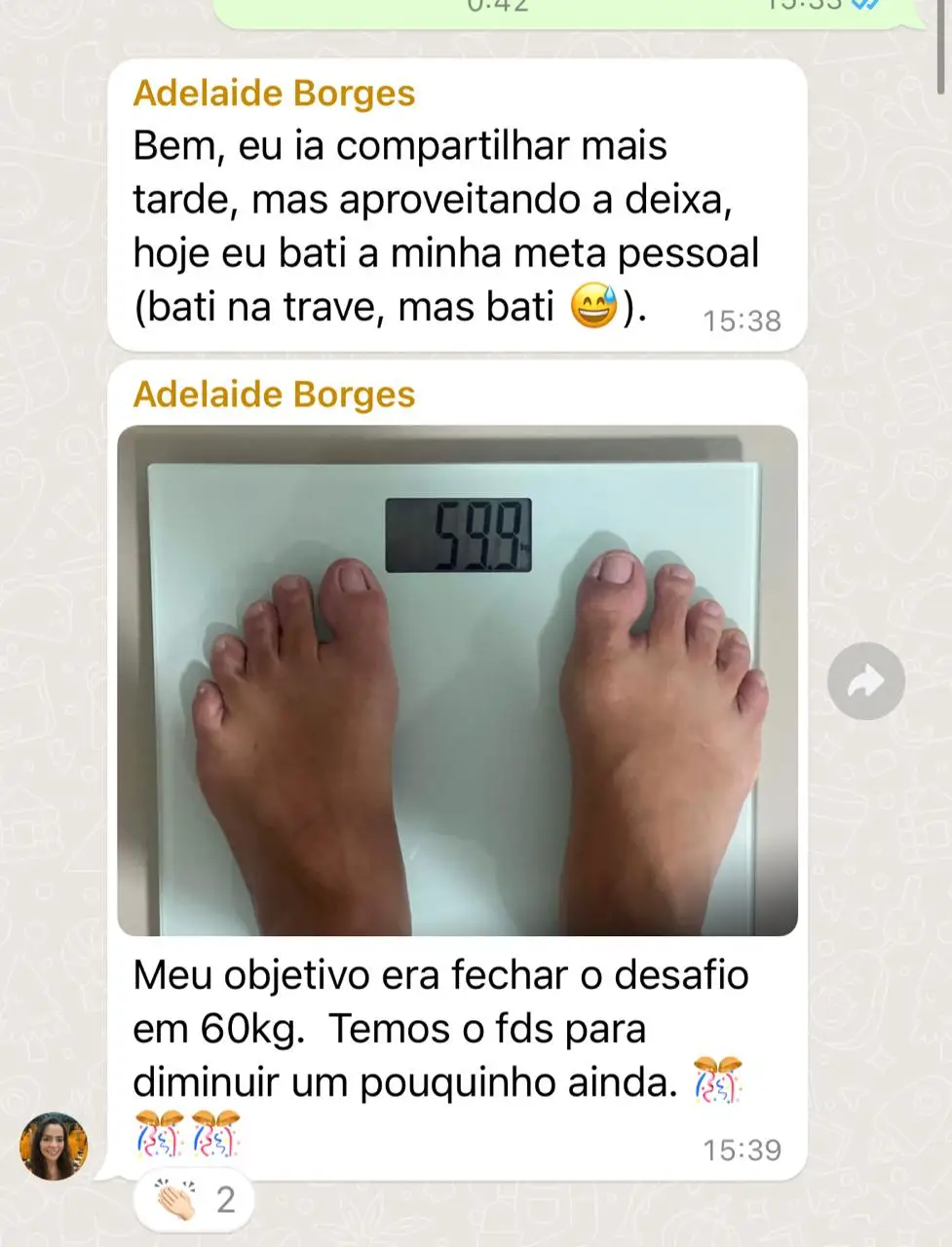
Task: Open the scale photo from Adelaide Borges
Action: [457, 682]
